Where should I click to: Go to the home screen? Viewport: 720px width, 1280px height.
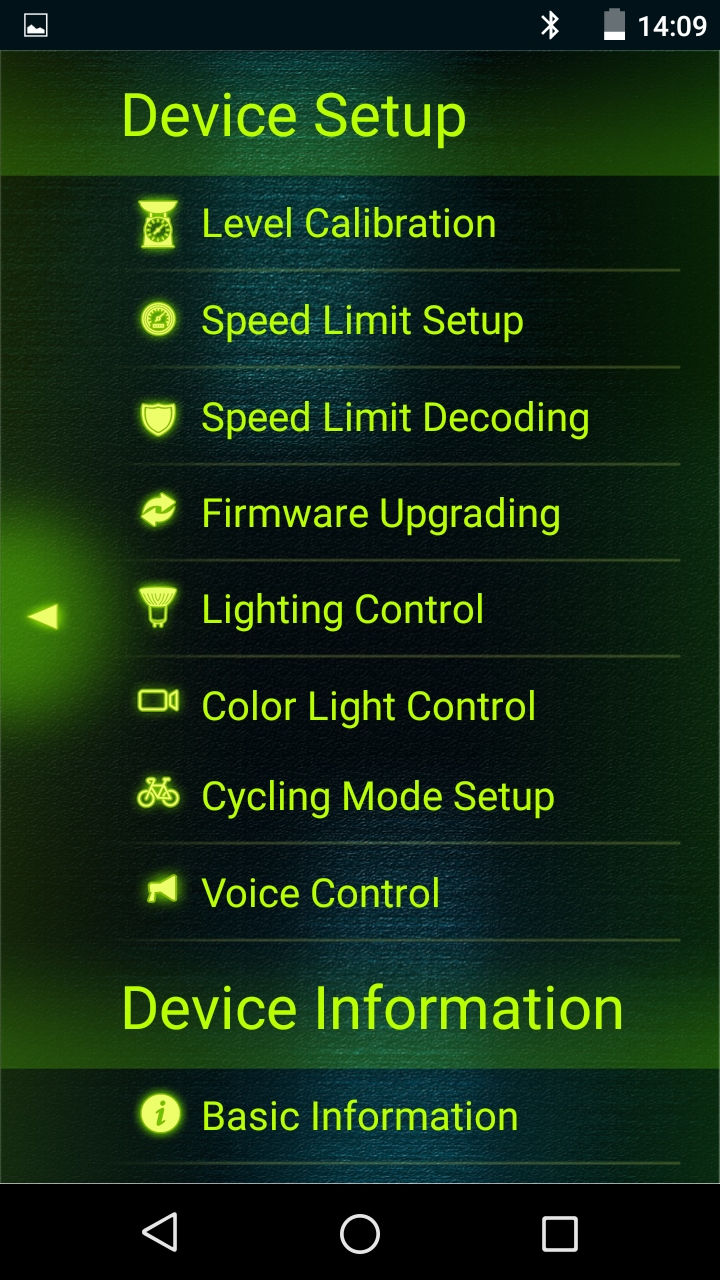pos(360,1232)
